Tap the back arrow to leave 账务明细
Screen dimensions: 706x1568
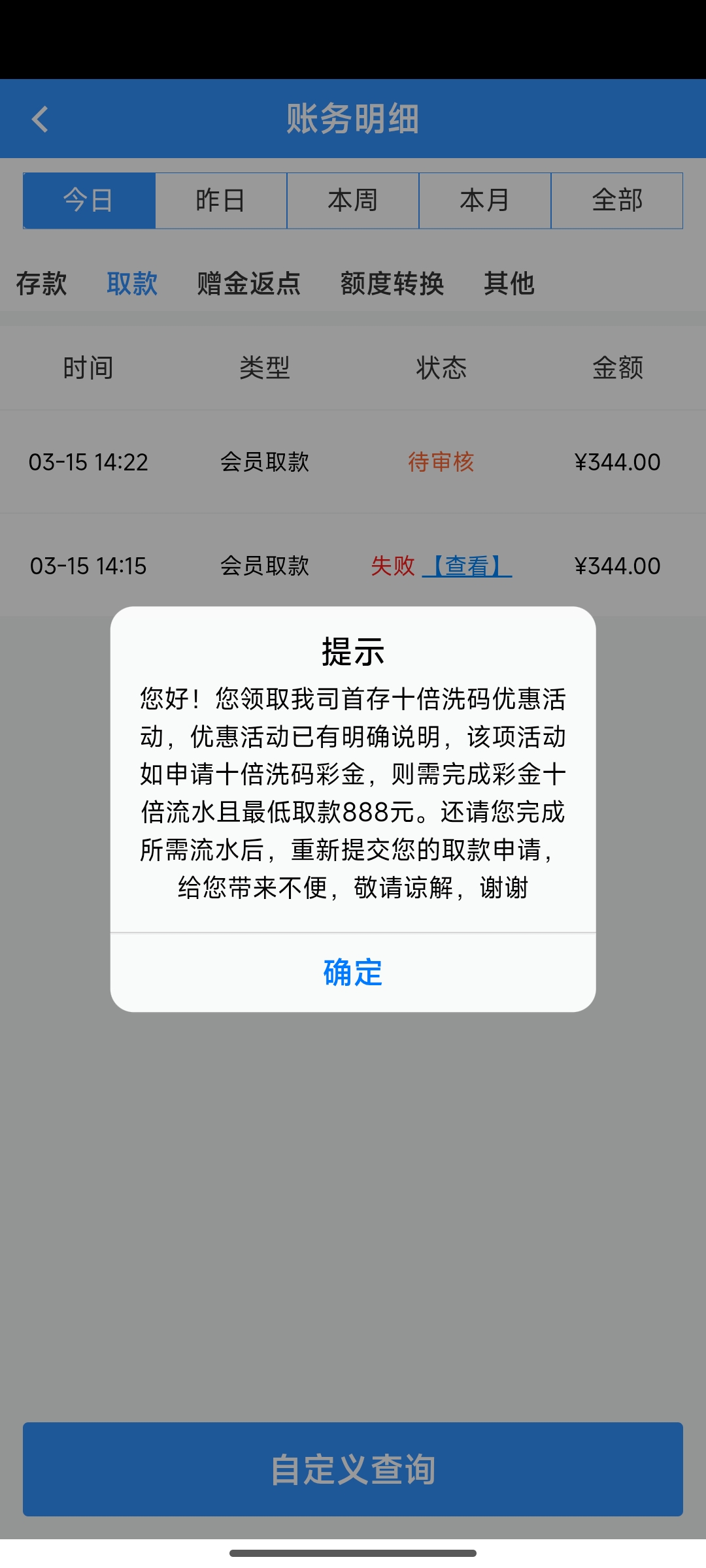[39, 118]
